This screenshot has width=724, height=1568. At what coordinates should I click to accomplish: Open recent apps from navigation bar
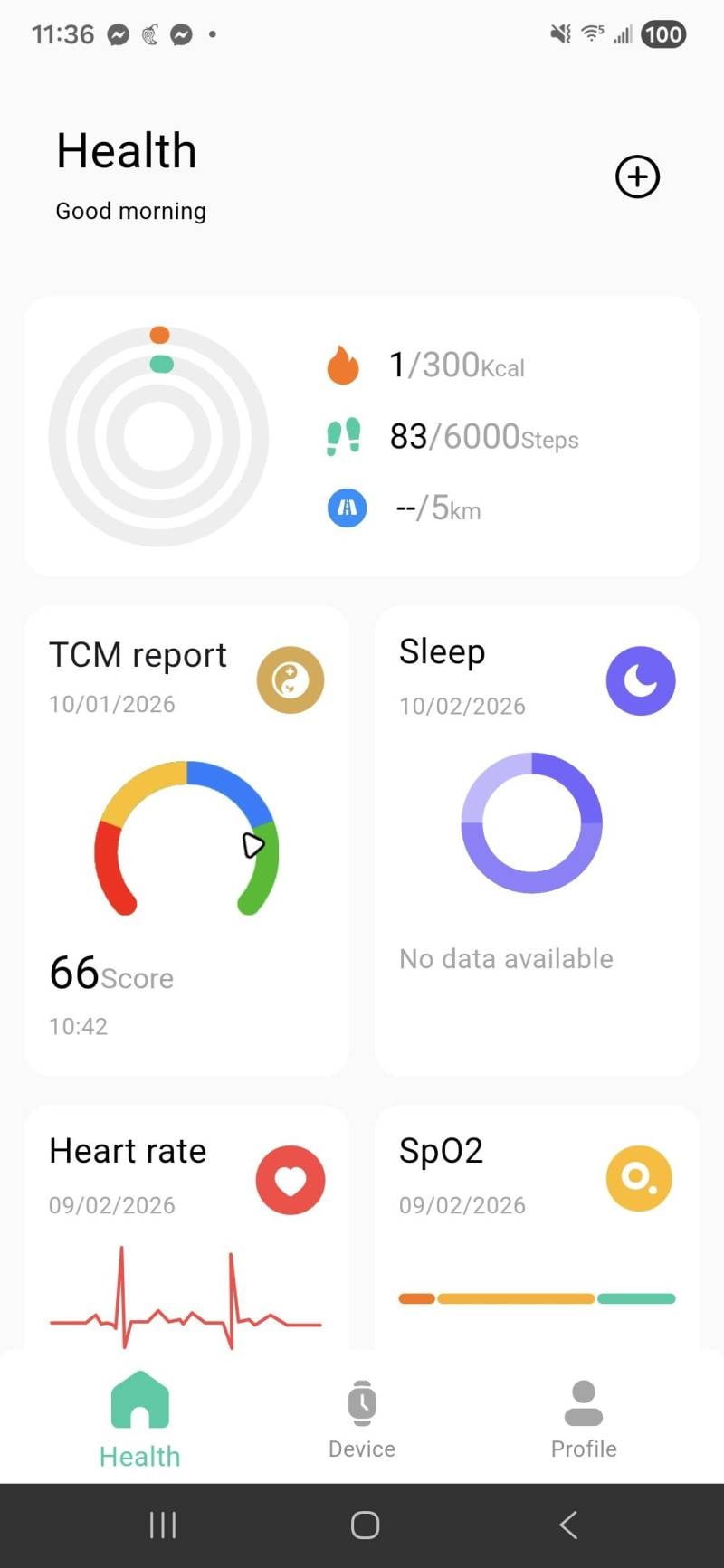(162, 1525)
